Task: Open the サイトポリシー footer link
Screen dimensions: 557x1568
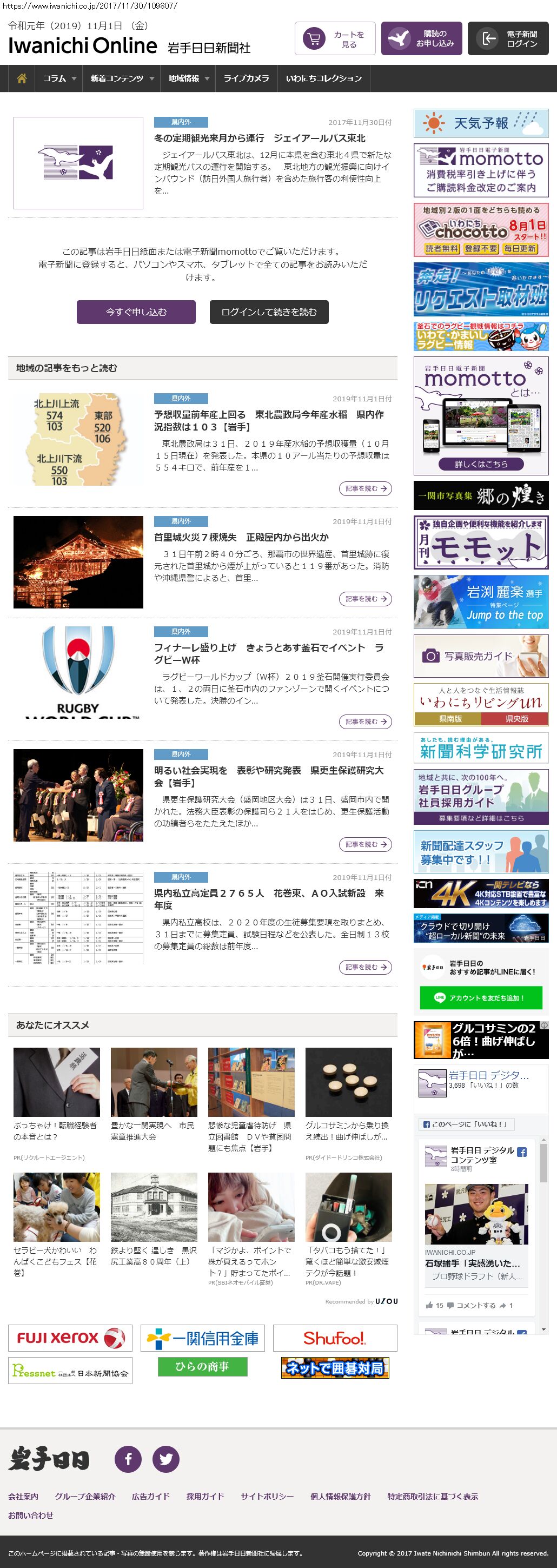Action: (x=267, y=1496)
